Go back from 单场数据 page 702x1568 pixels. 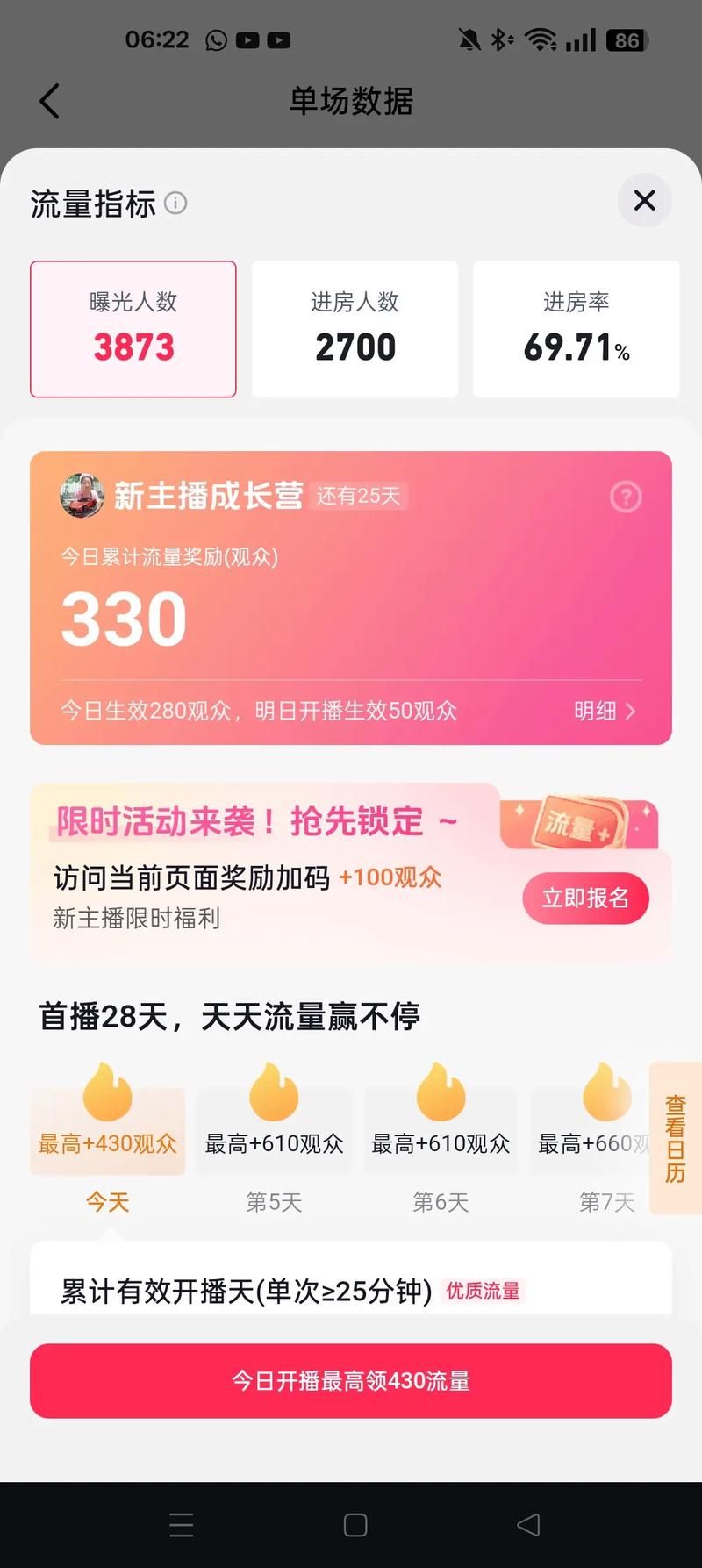coord(50,101)
